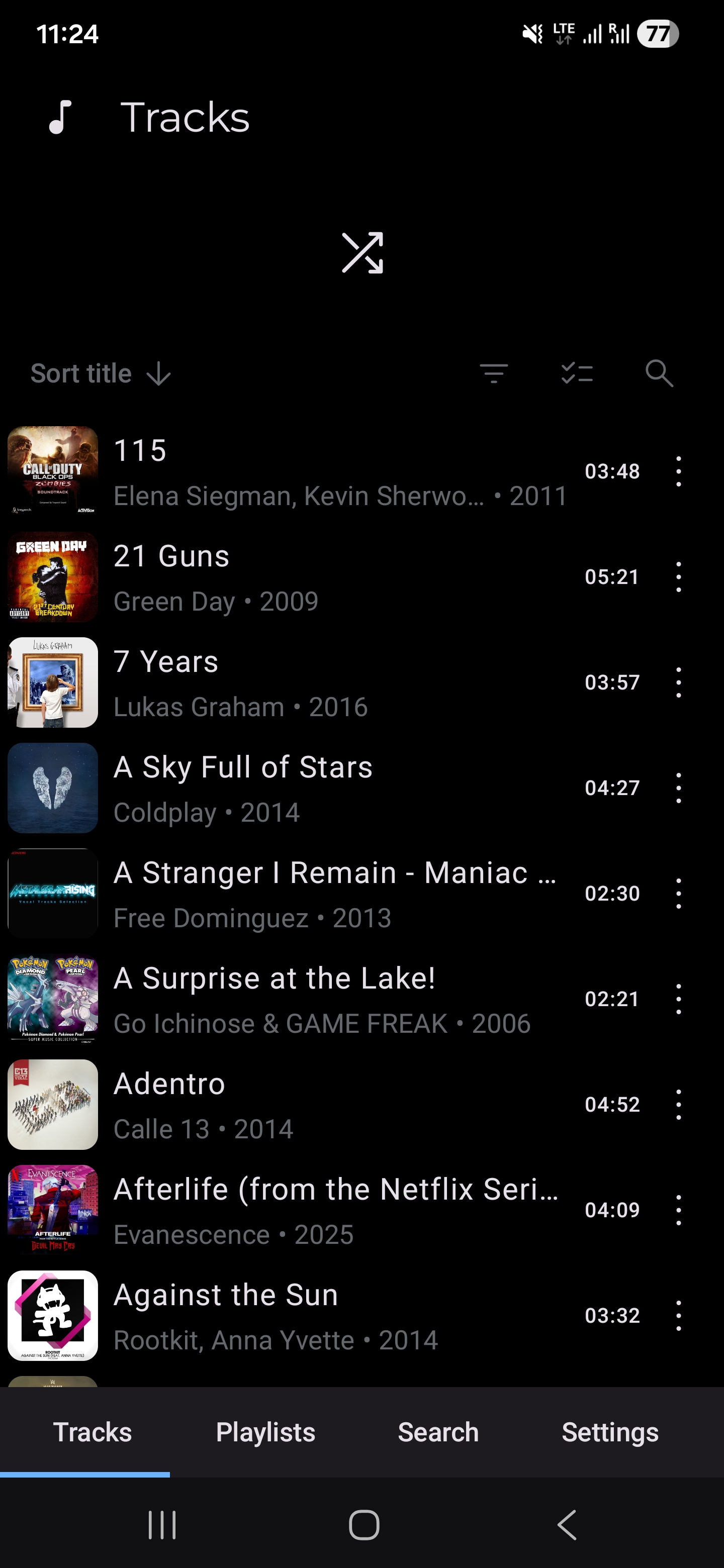This screenshot has height=1568, width=724.
Task: Go to the Settings tab
Action: (609, 1432)
